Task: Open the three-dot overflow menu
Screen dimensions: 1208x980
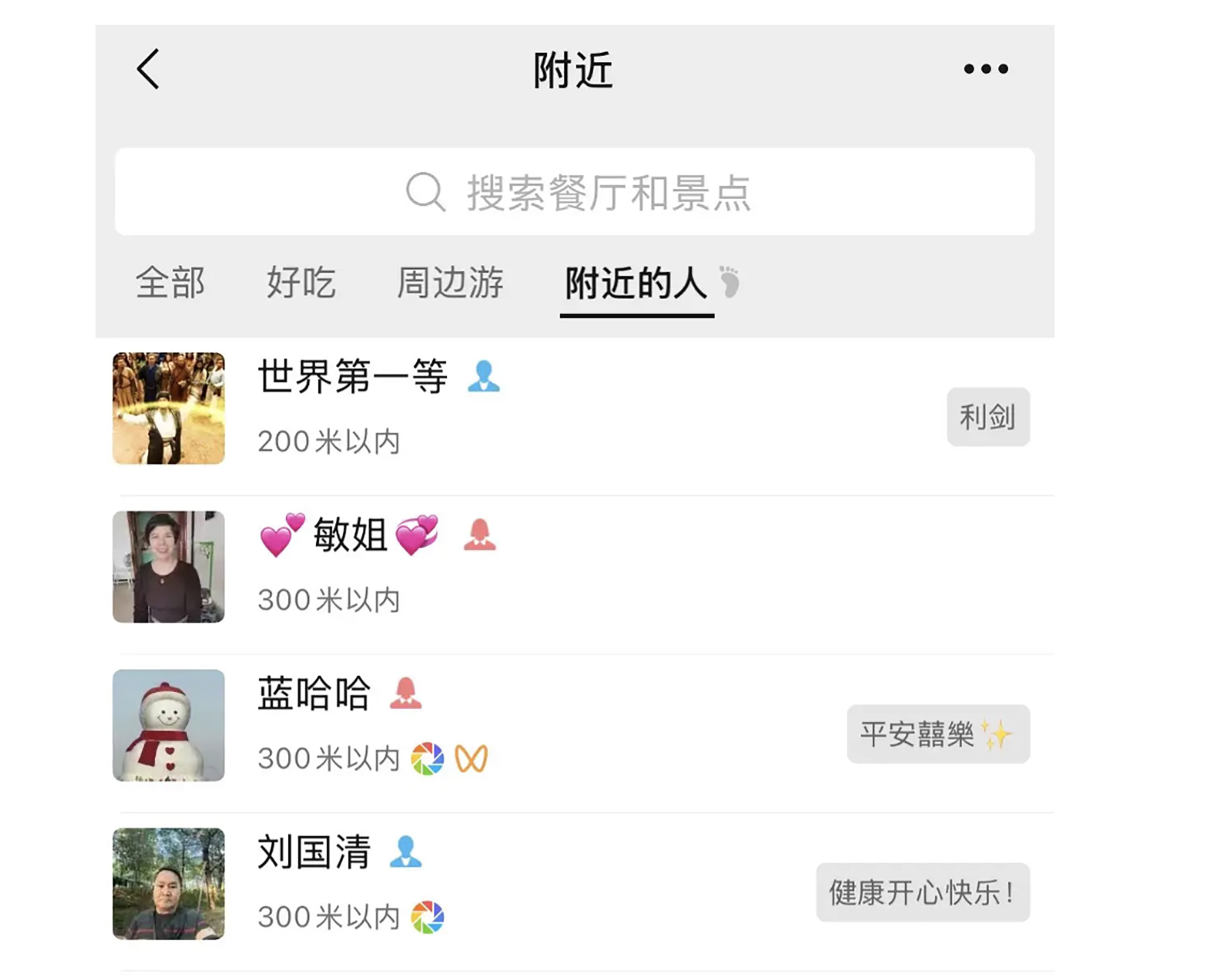Action: (x=986, y=69)
